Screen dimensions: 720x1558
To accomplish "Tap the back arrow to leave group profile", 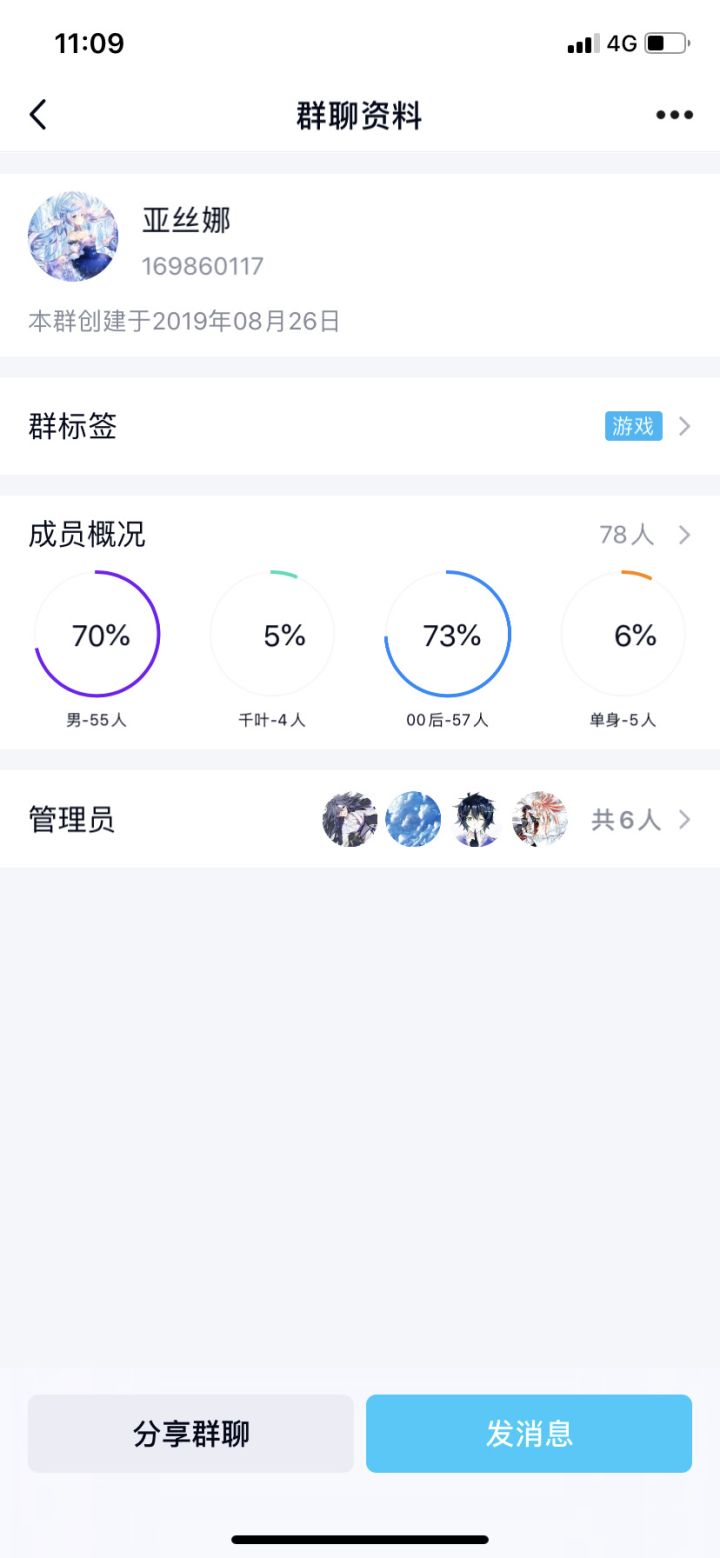I will click(38, 114).
